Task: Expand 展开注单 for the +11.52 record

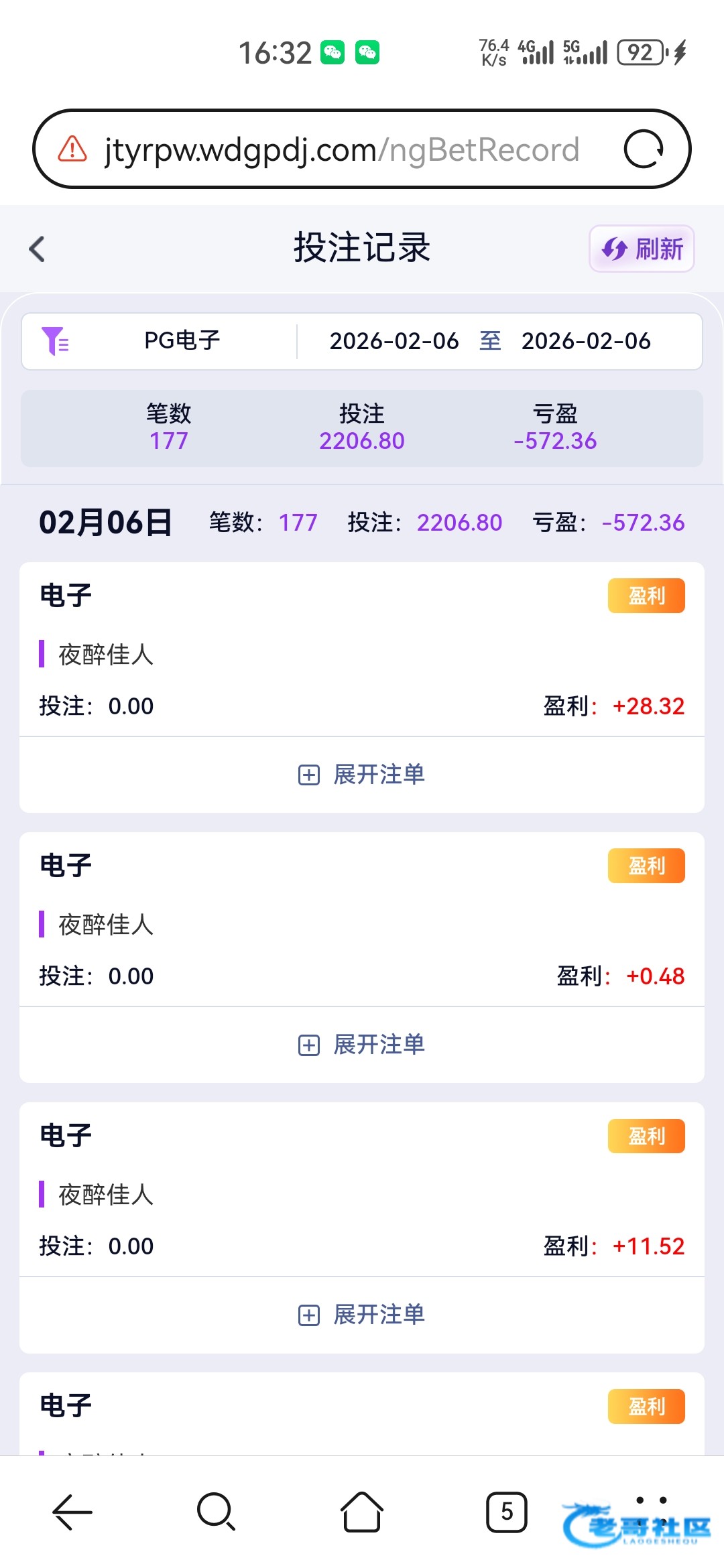Action: point(362,1315)
